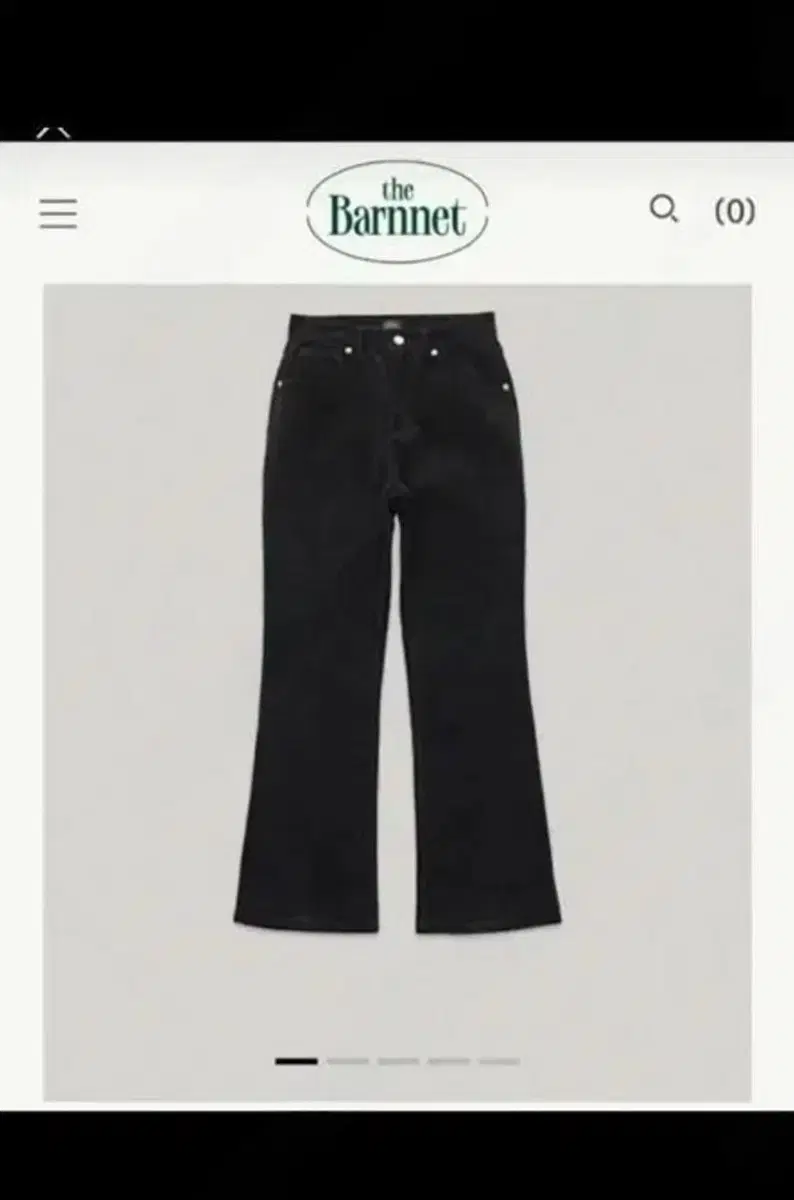Switch to the last product photo slide
This screenshot has width=794, height=1200.
tap(500, 1060)
